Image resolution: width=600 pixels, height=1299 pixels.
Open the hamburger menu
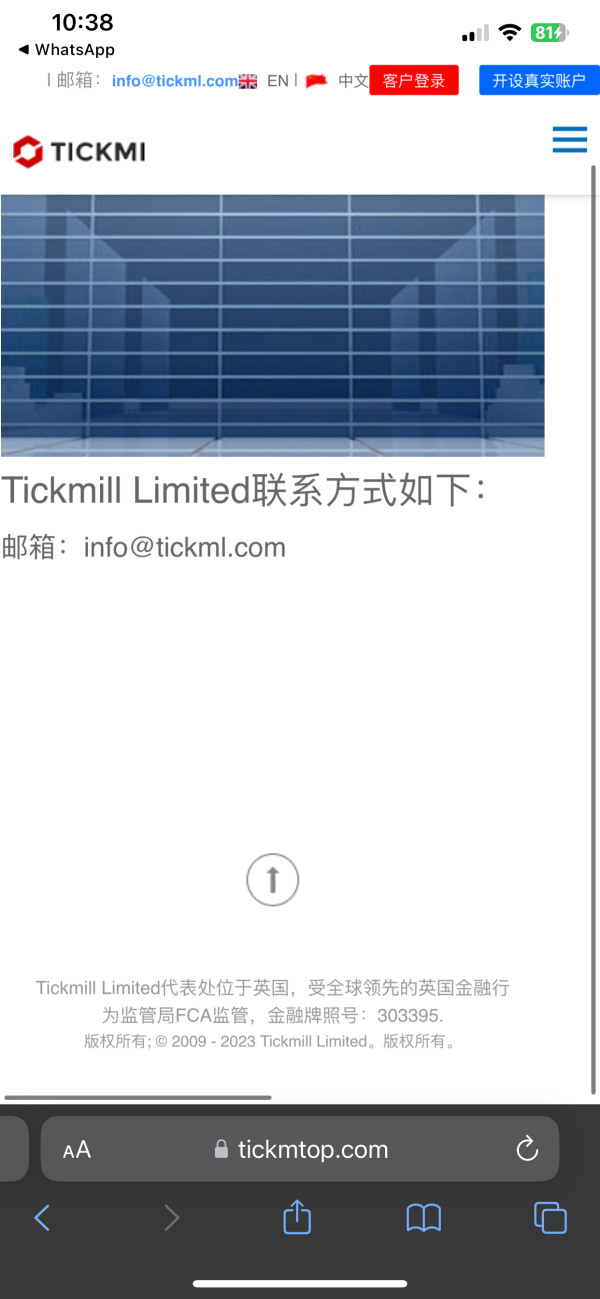pyautogui.click(x=570, y=139)
